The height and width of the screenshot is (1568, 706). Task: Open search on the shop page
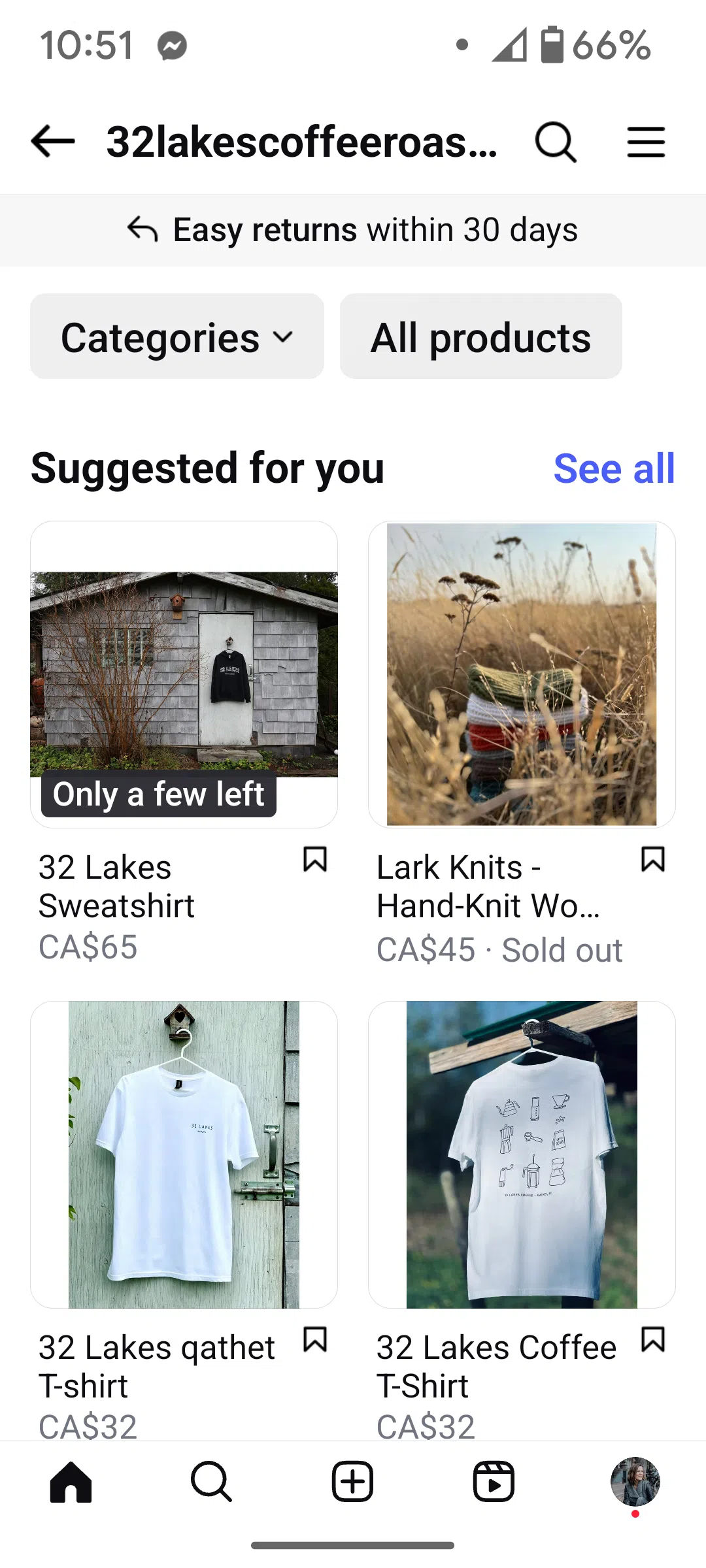555,142
